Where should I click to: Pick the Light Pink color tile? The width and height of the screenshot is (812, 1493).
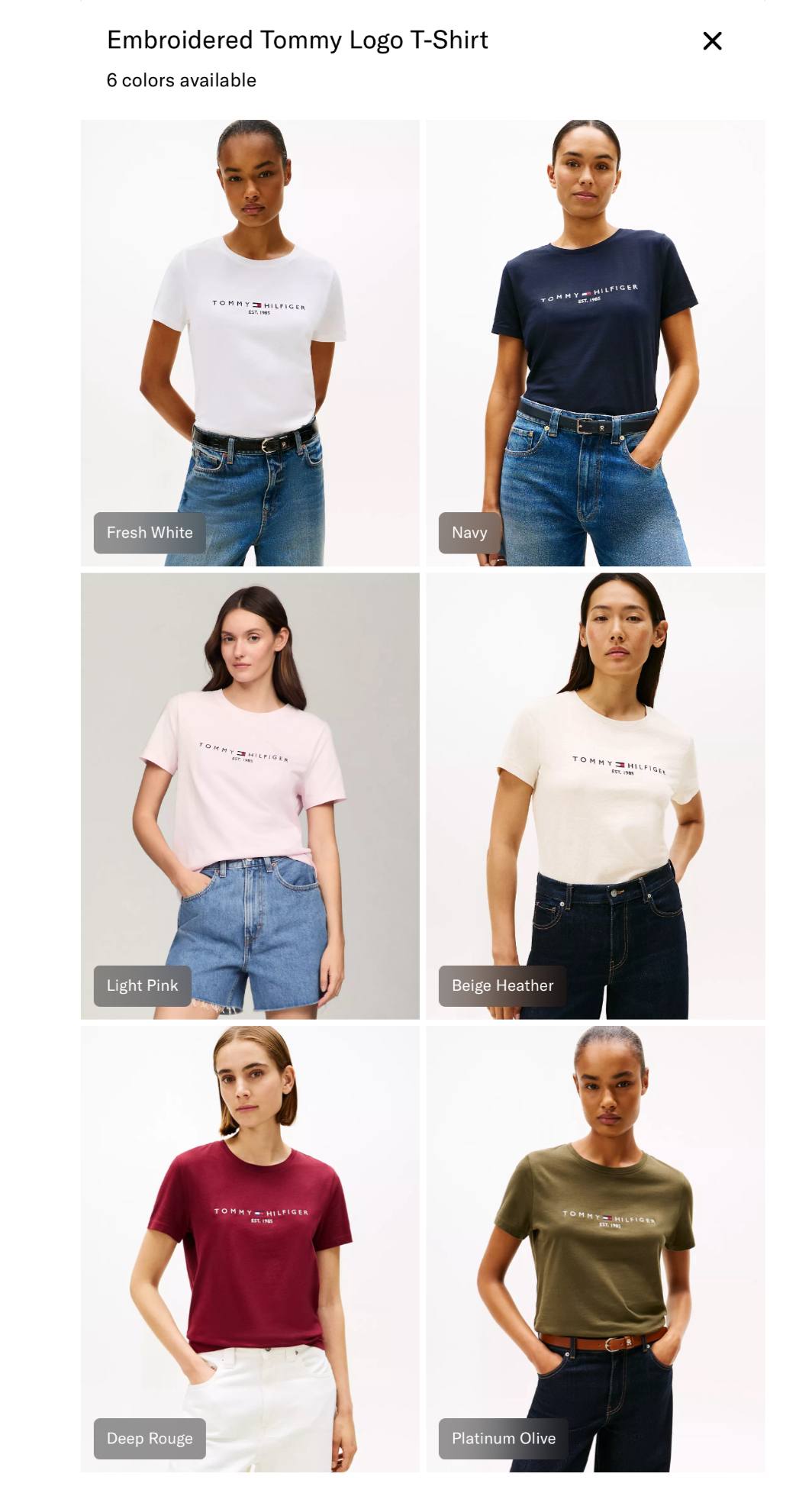click(x=250, y=796)
